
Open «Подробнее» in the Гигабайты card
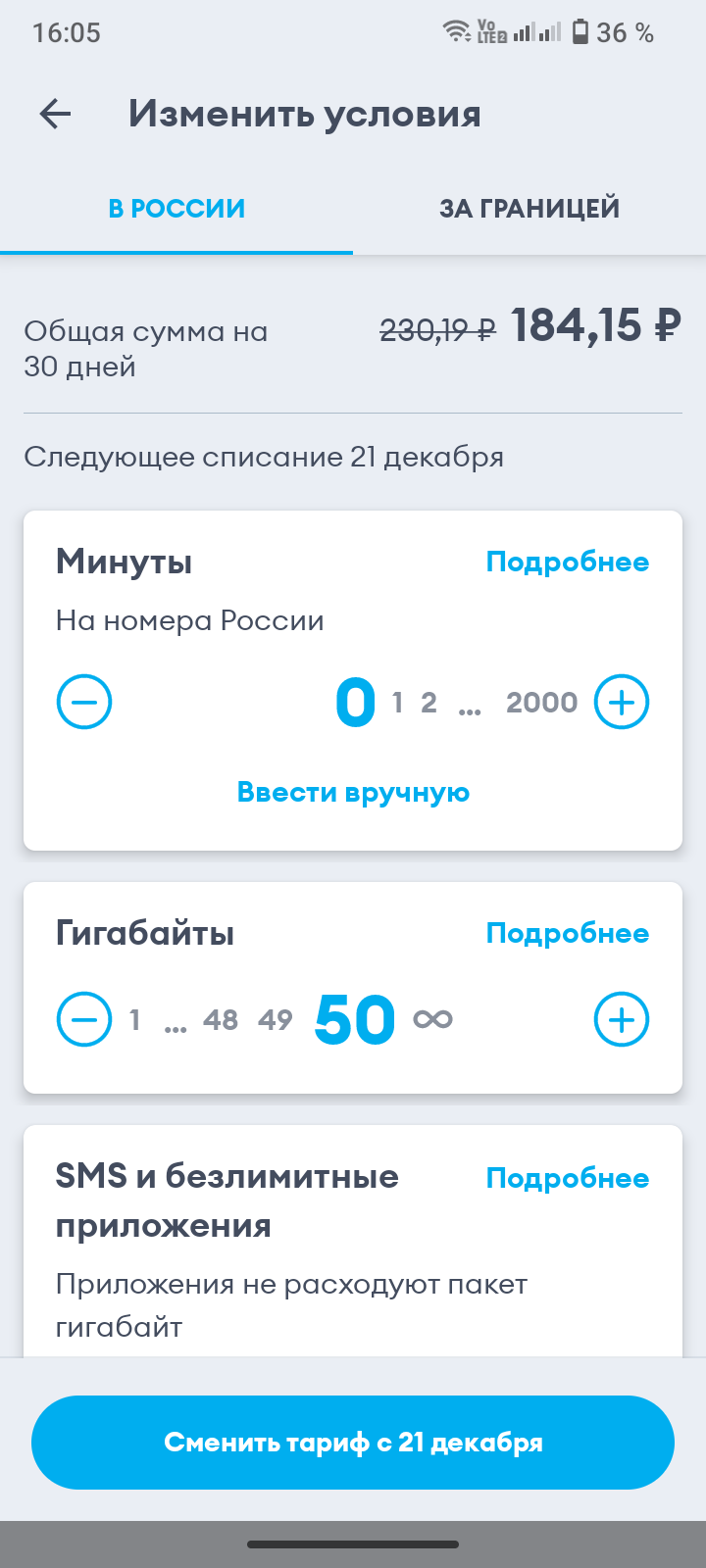pyautogui.click(x=568, y=933)
